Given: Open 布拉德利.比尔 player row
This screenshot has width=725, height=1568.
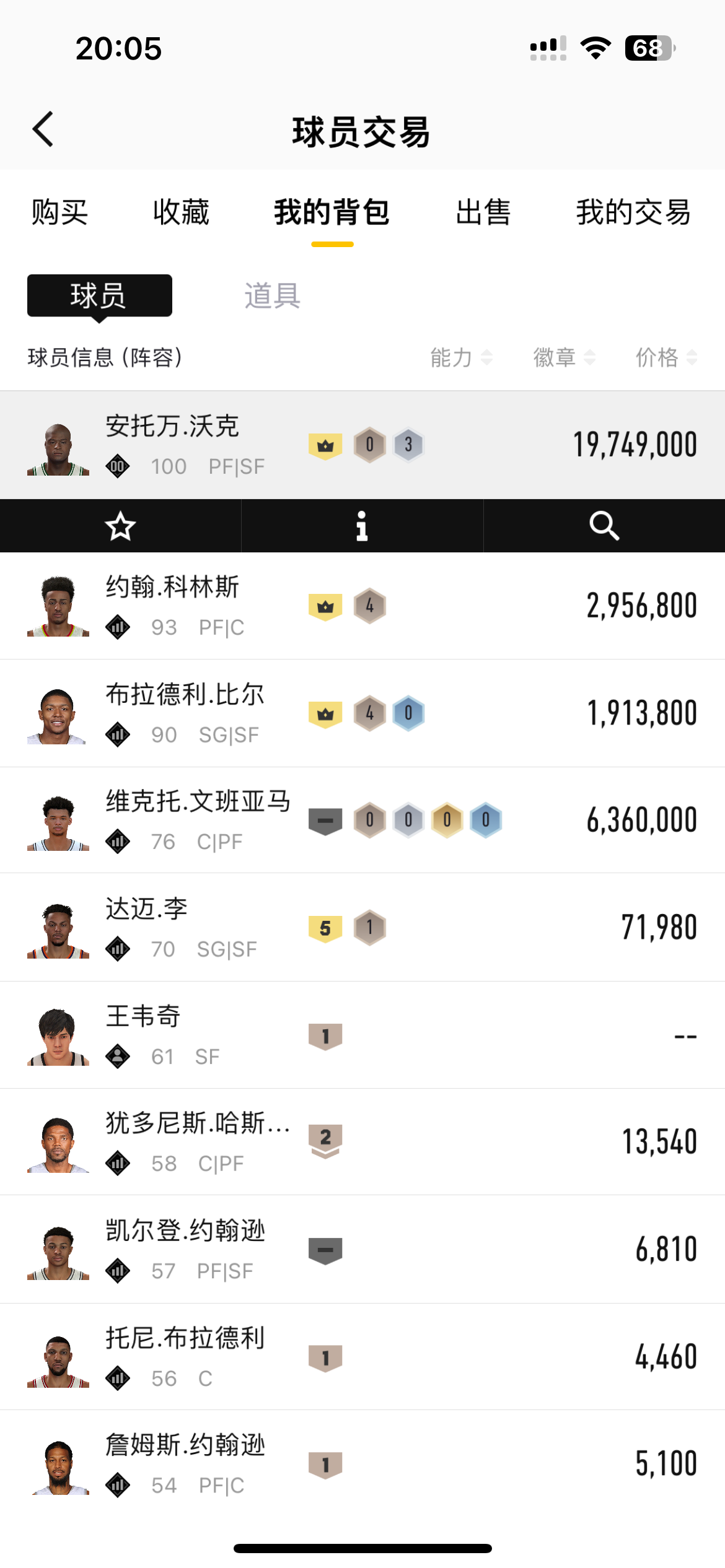Looking at the screenshot, I should (x=362, y=713).
